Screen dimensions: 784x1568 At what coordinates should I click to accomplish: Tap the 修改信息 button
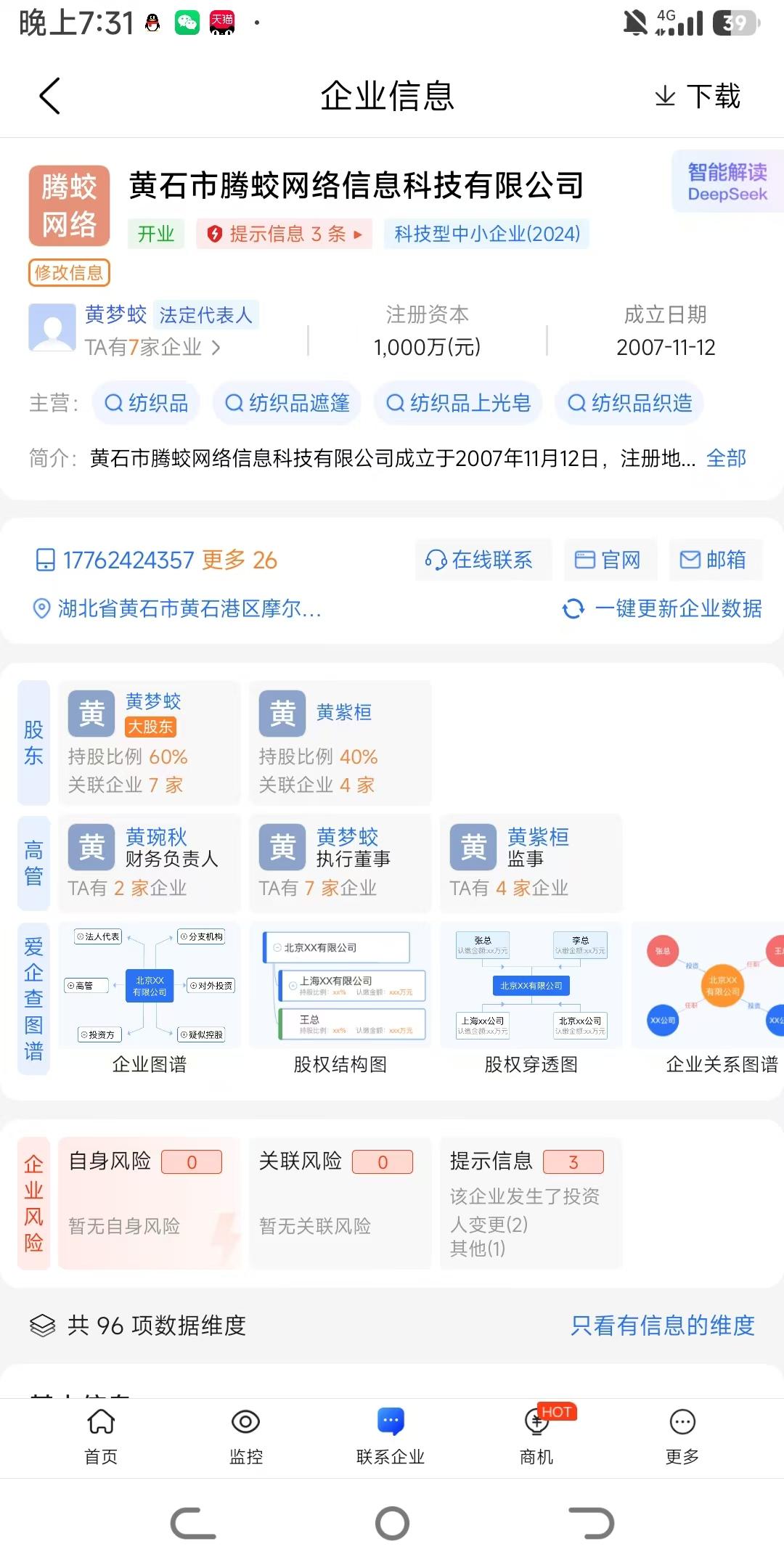pyautogui.click(x=69, y=273)
